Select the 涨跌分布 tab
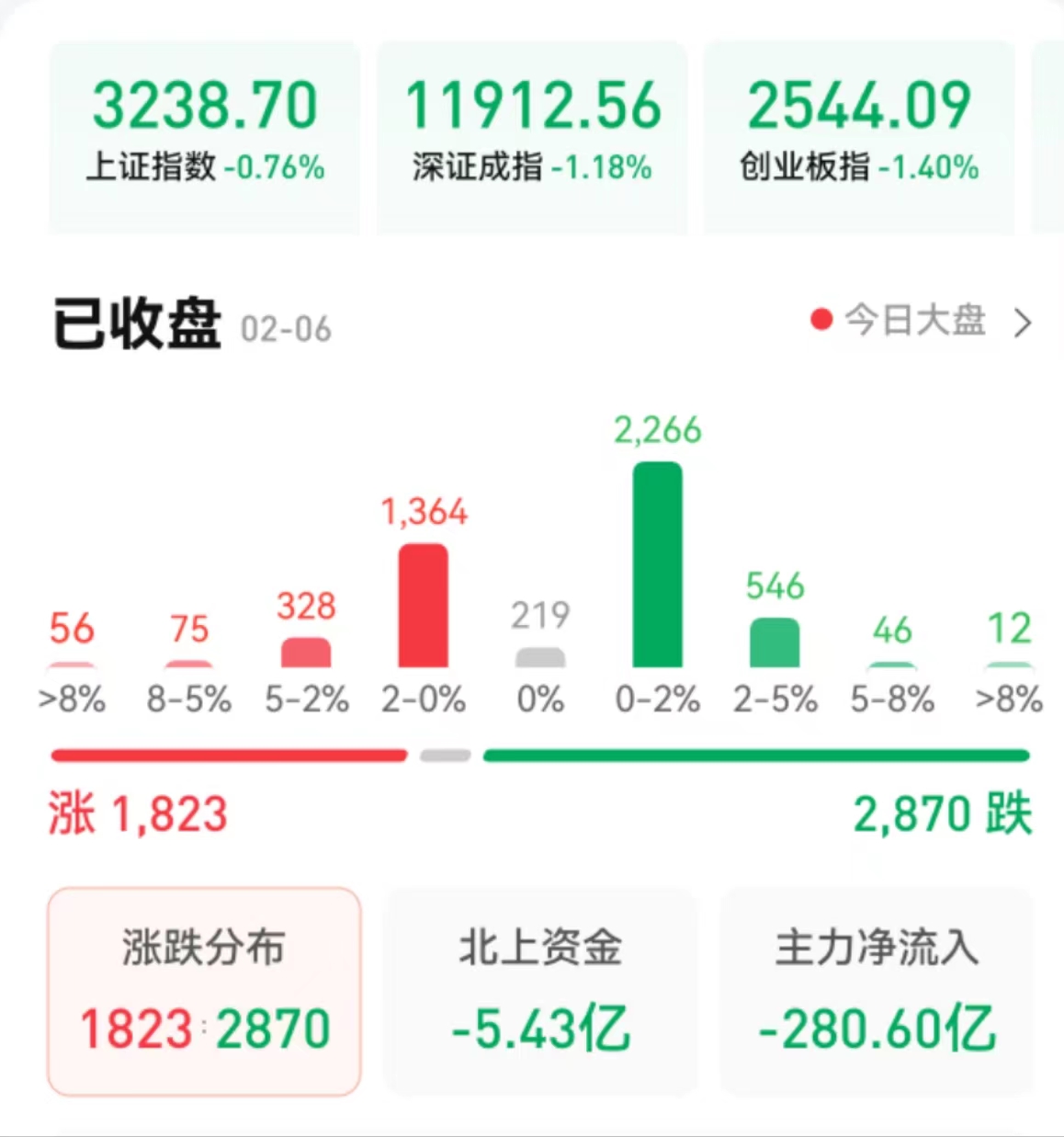Screen dimensions: 1064x1137 pos(204,991)
